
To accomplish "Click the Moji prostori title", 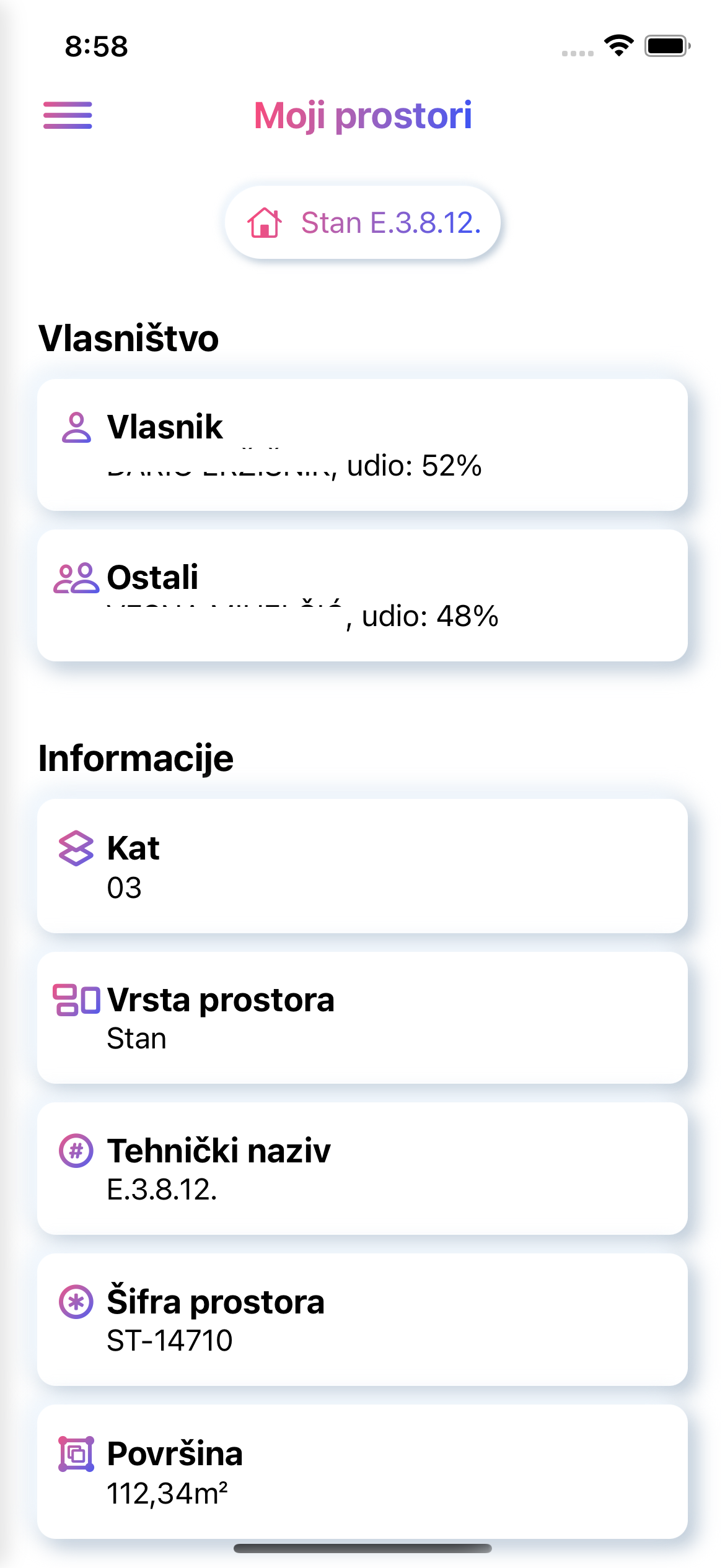I will pyautogui.click(x=362, y=116).
